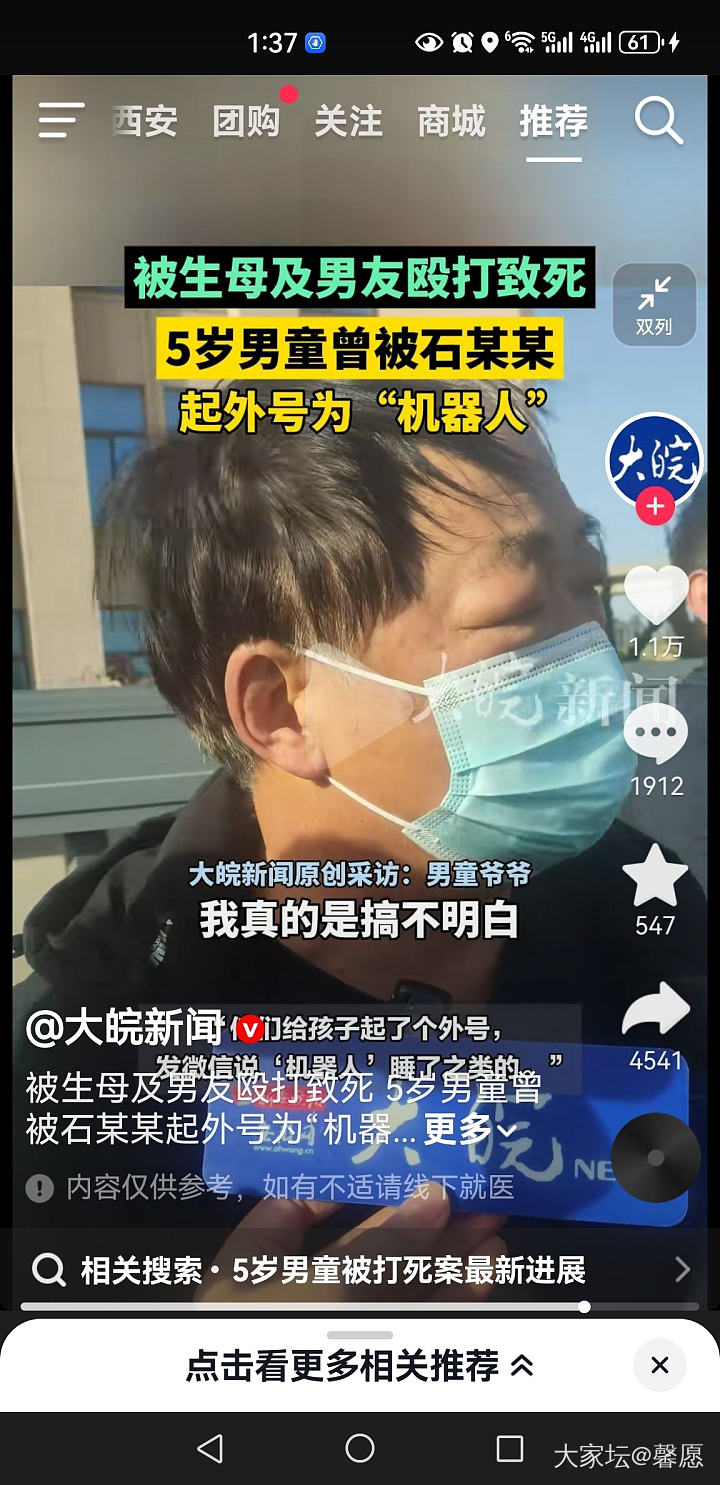Open the search magnifier icon
This screenshot has width=720, height=1485.
(659, 122)
